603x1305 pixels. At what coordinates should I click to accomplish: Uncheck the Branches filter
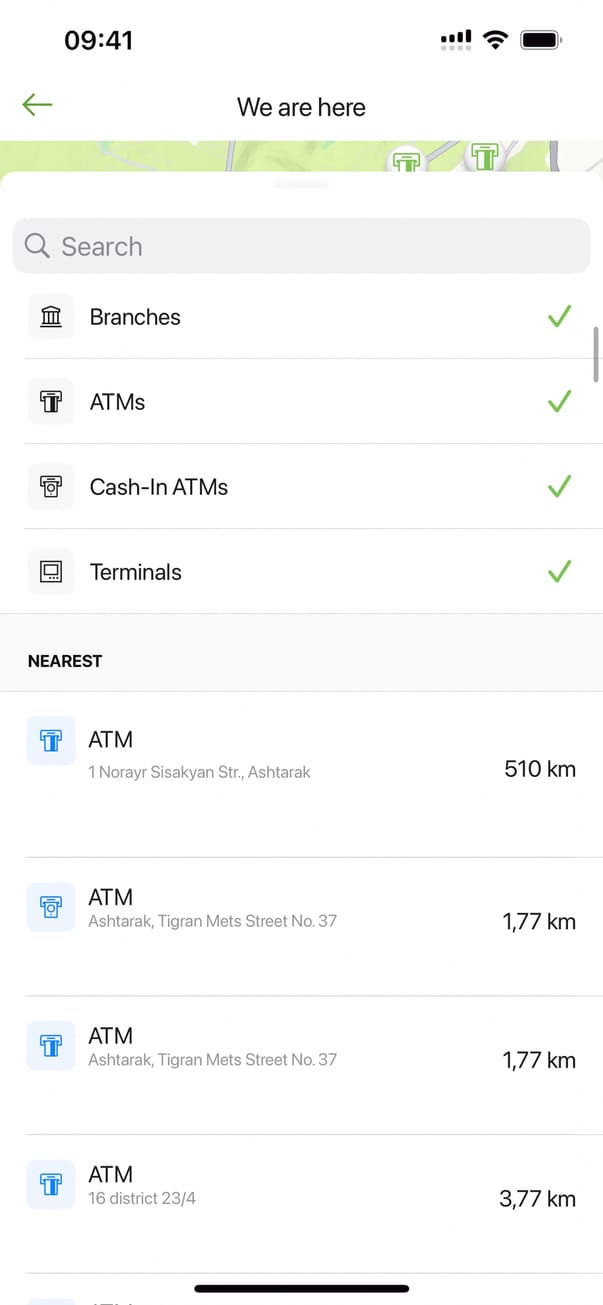559,317
